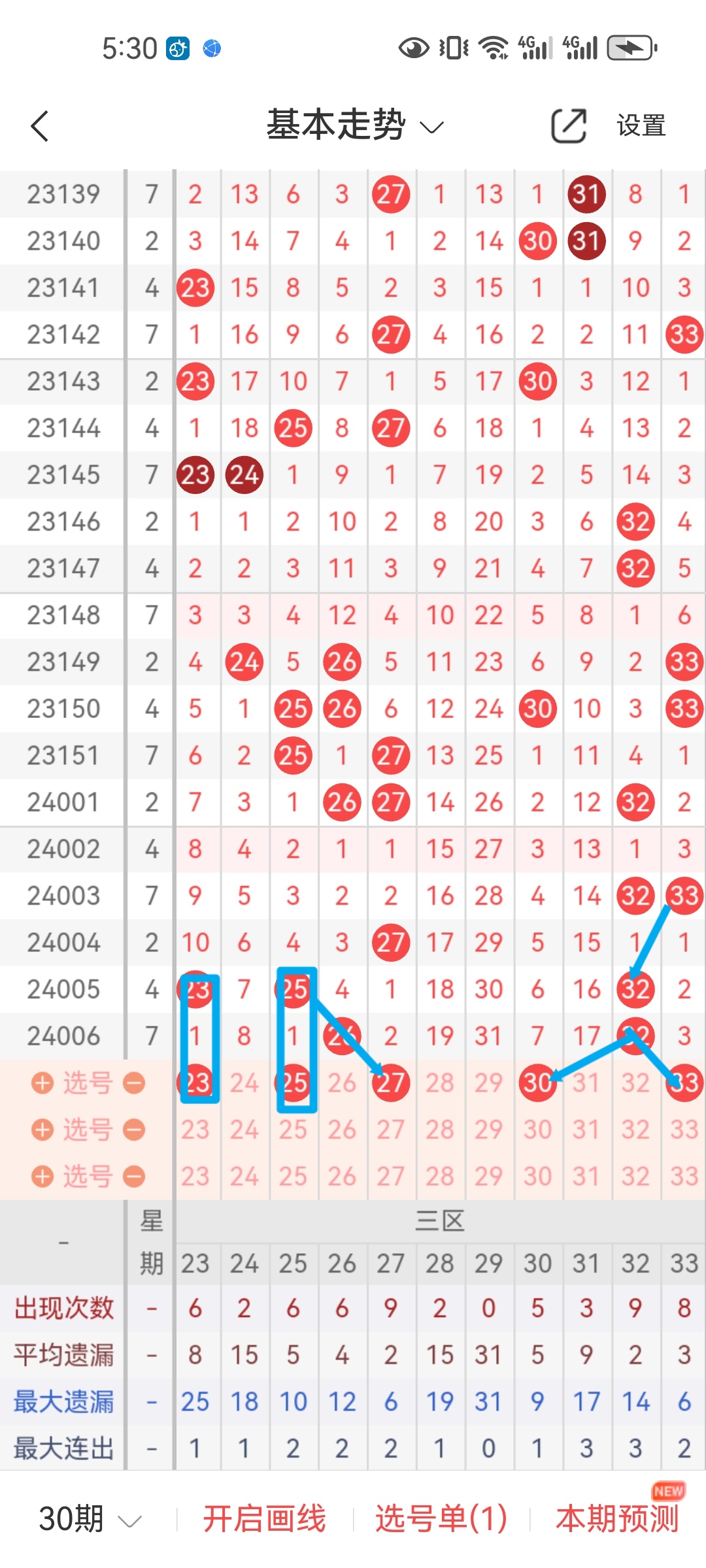The height and width of the screenshot is (1568, 706).
Task: Deselect number 27 in first 选号 row
Action: pyautogui.click(x=391, y=1083)
